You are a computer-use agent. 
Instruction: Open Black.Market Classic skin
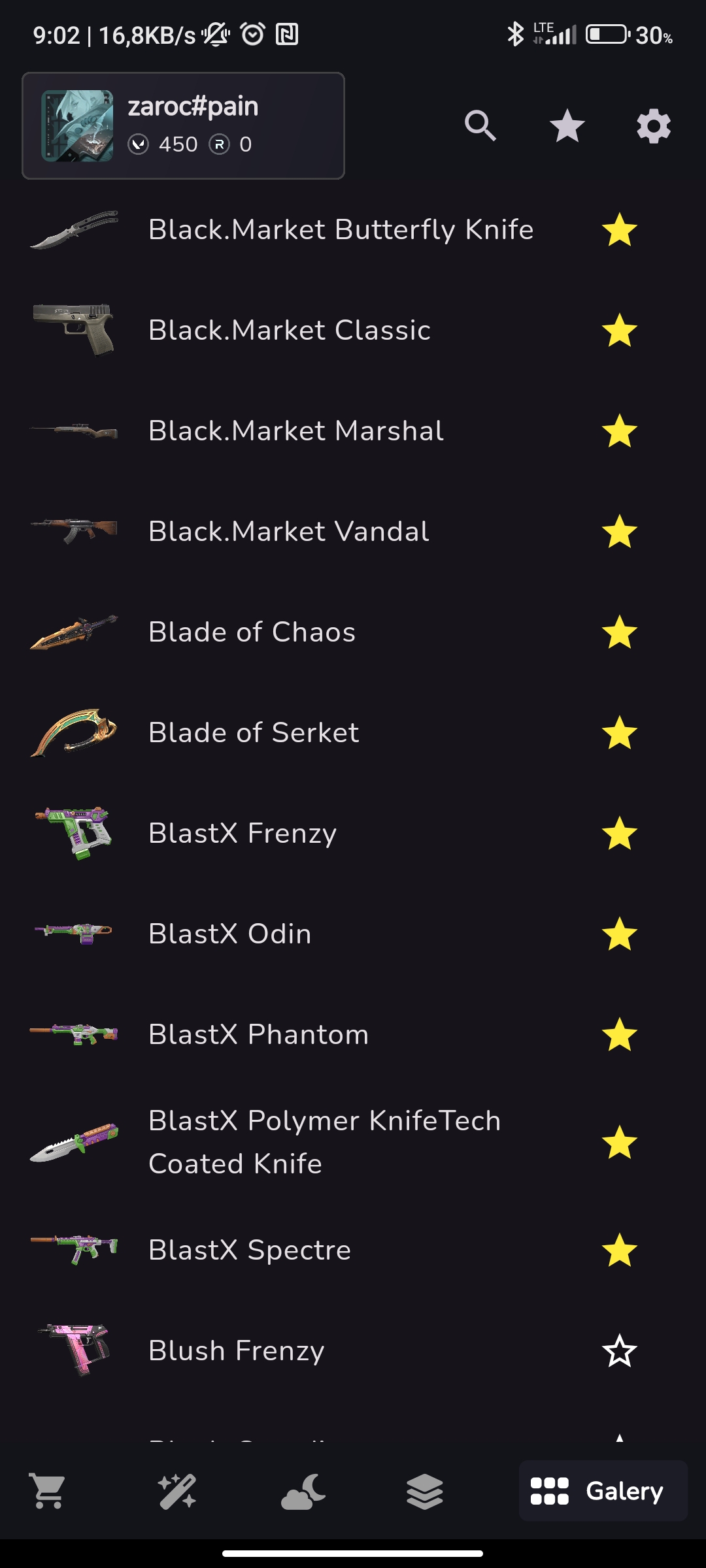click(289, 331)
